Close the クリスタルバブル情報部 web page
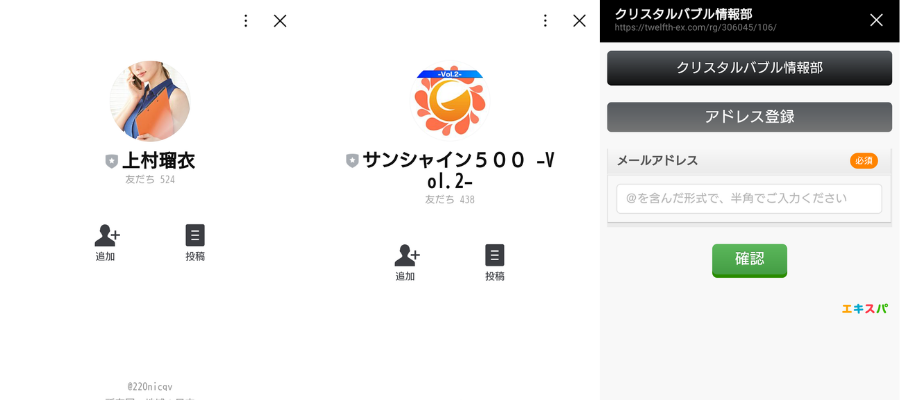The image size is (900, 400). tap(876, 20)
